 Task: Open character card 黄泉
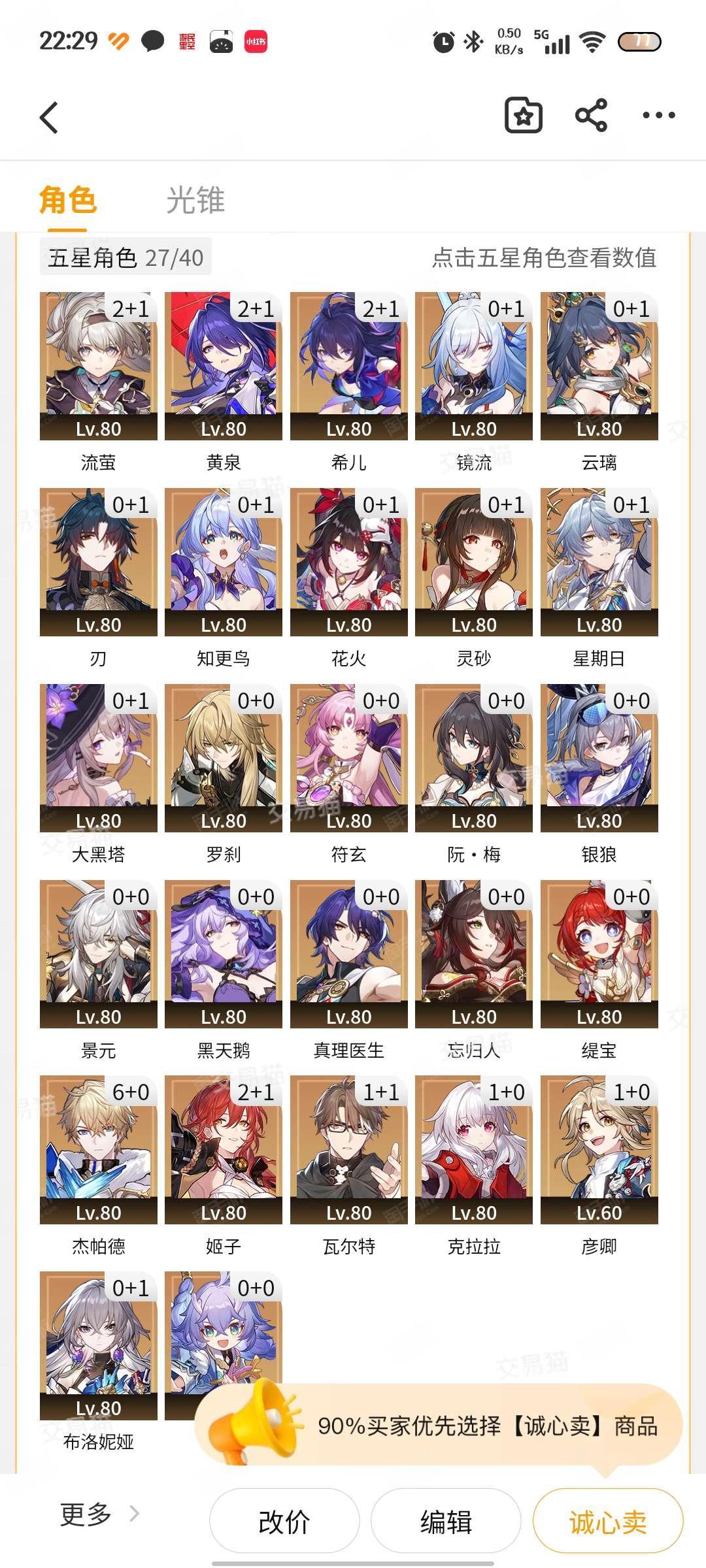coord(224,383)
